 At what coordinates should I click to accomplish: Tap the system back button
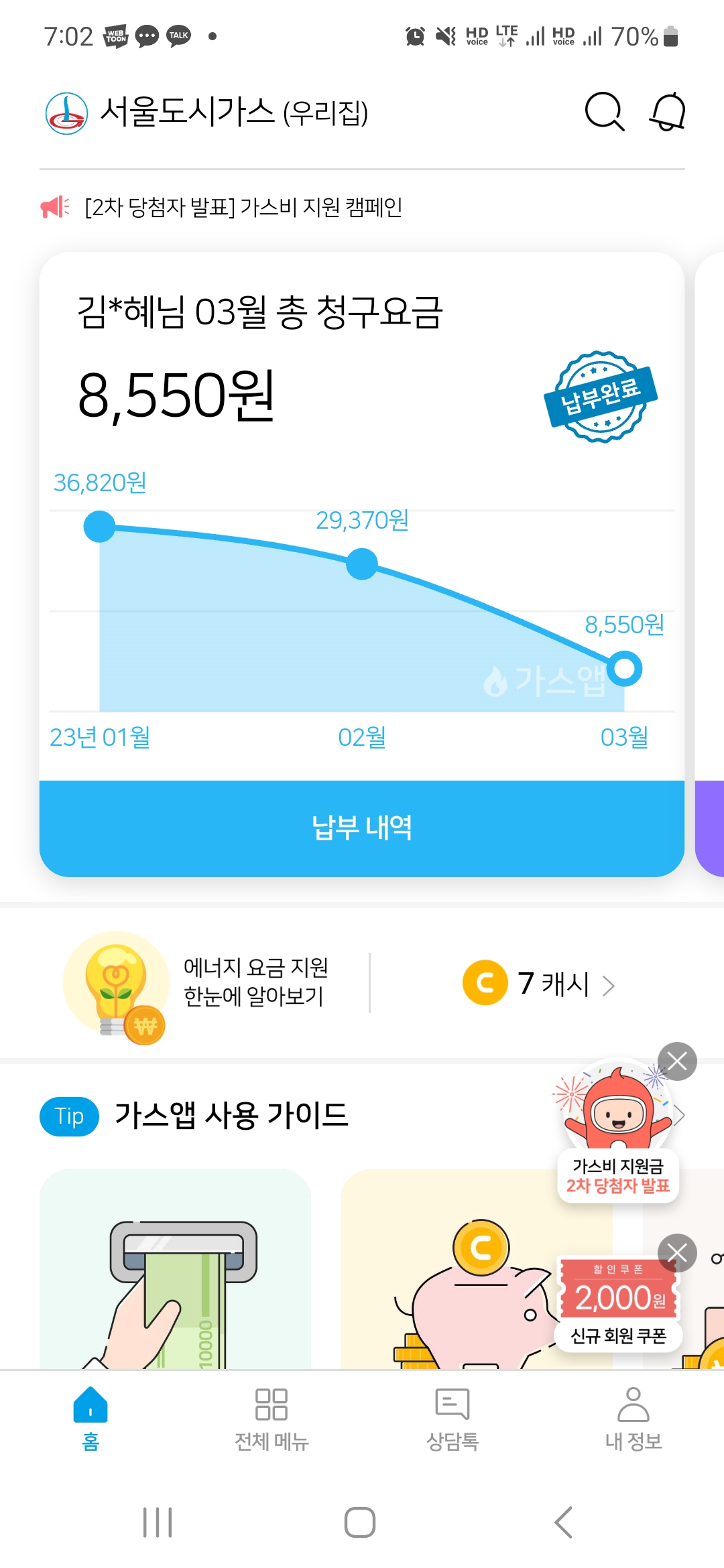click(x=564, y=1522)
